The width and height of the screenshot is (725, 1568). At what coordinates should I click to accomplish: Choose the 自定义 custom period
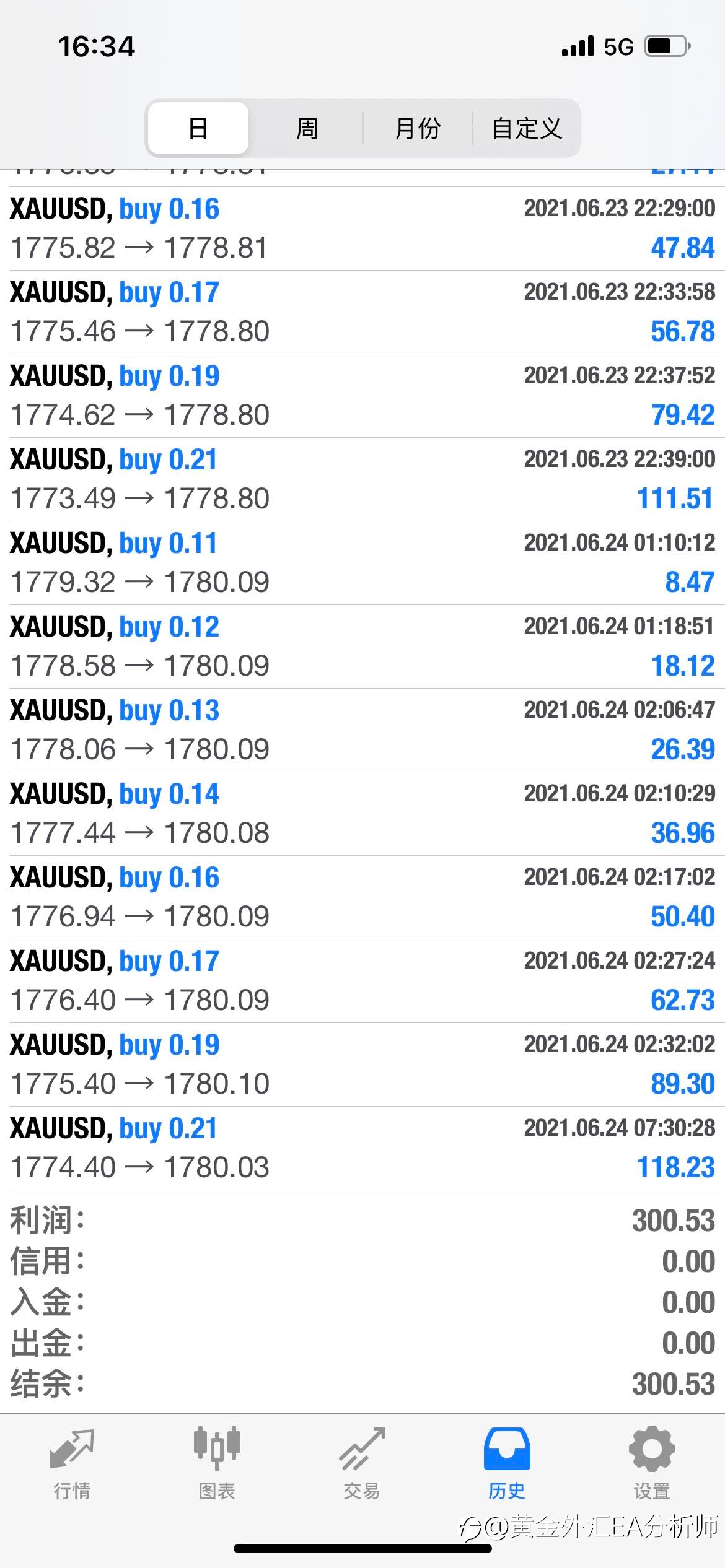click(527, 128)
